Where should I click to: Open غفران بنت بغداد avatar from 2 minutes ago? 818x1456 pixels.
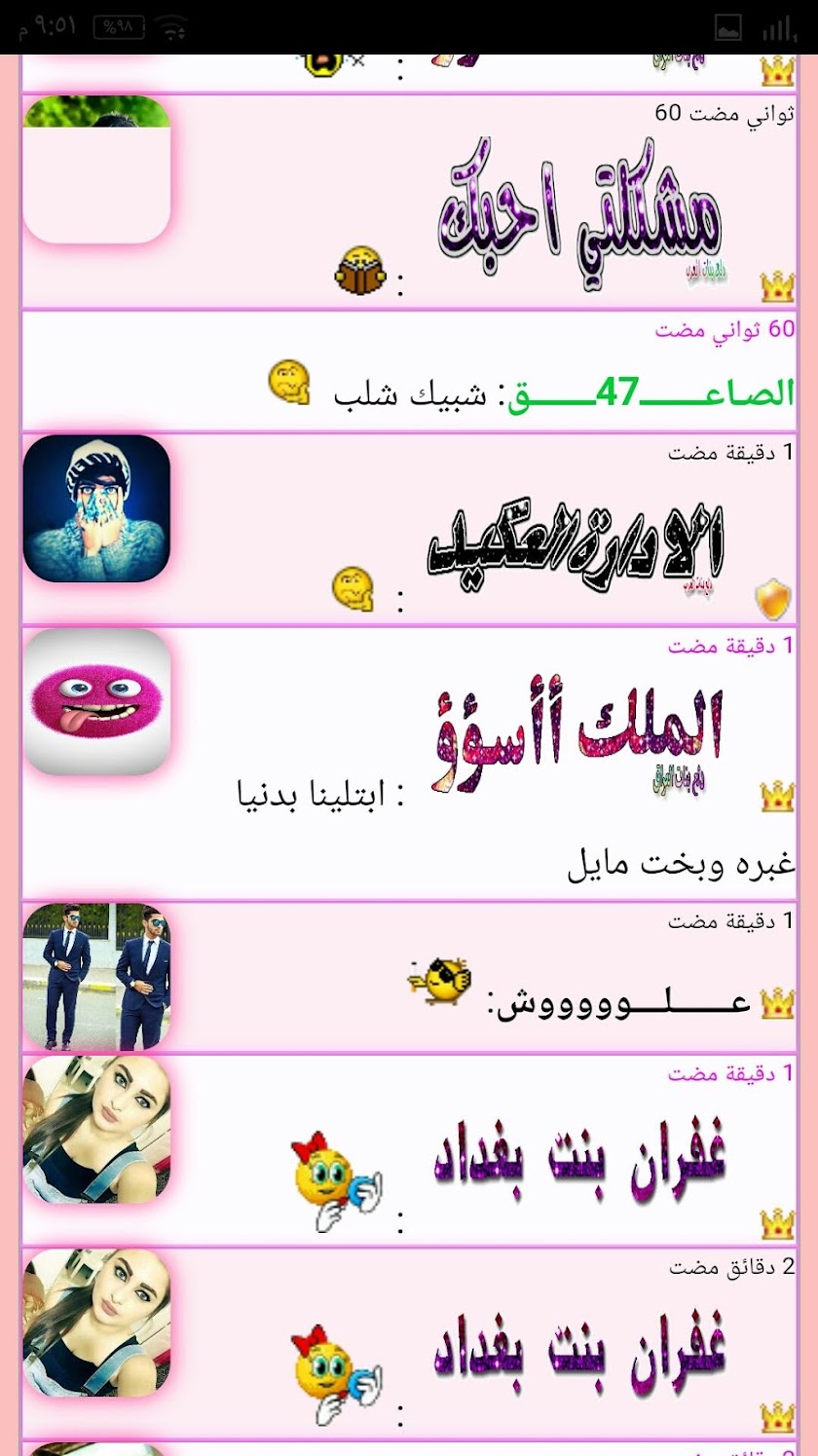click(96, 1323)
